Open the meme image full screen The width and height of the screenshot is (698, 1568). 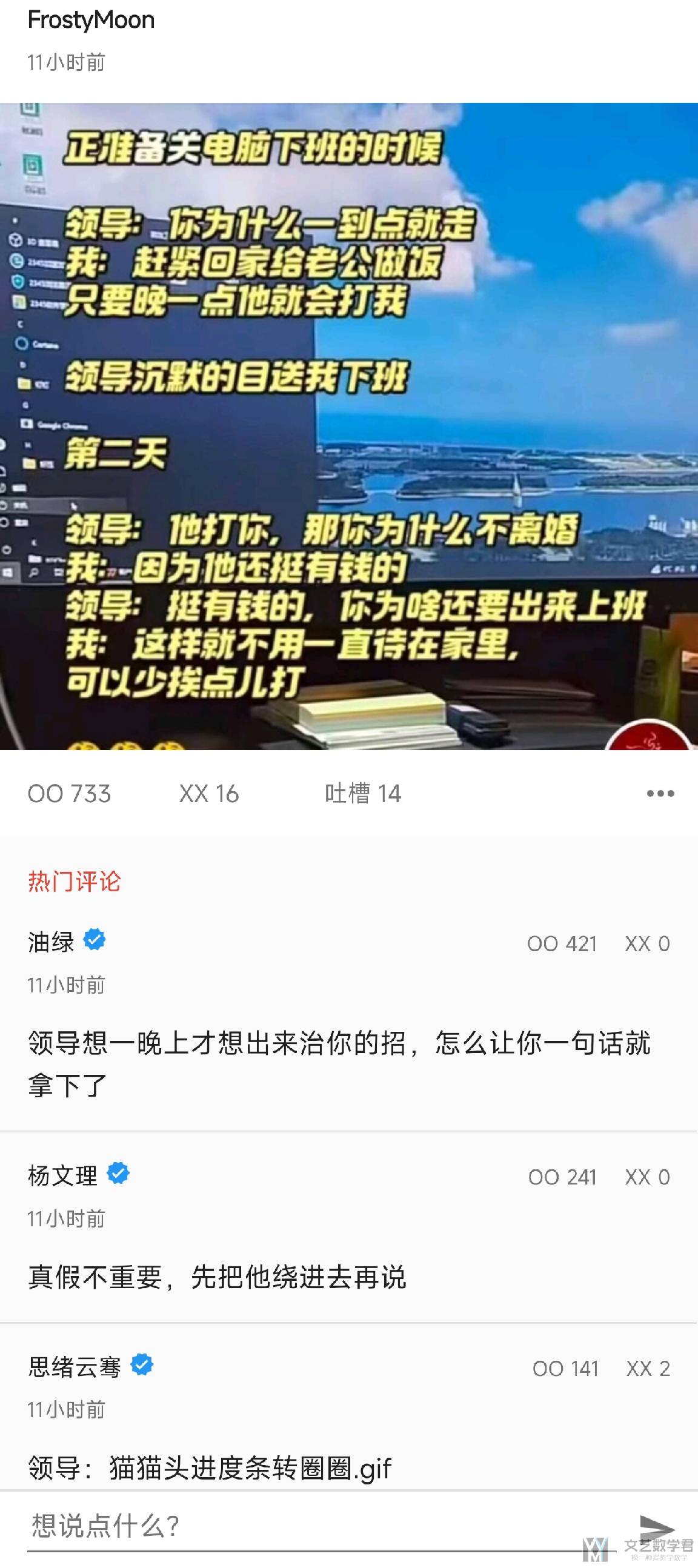348,426
